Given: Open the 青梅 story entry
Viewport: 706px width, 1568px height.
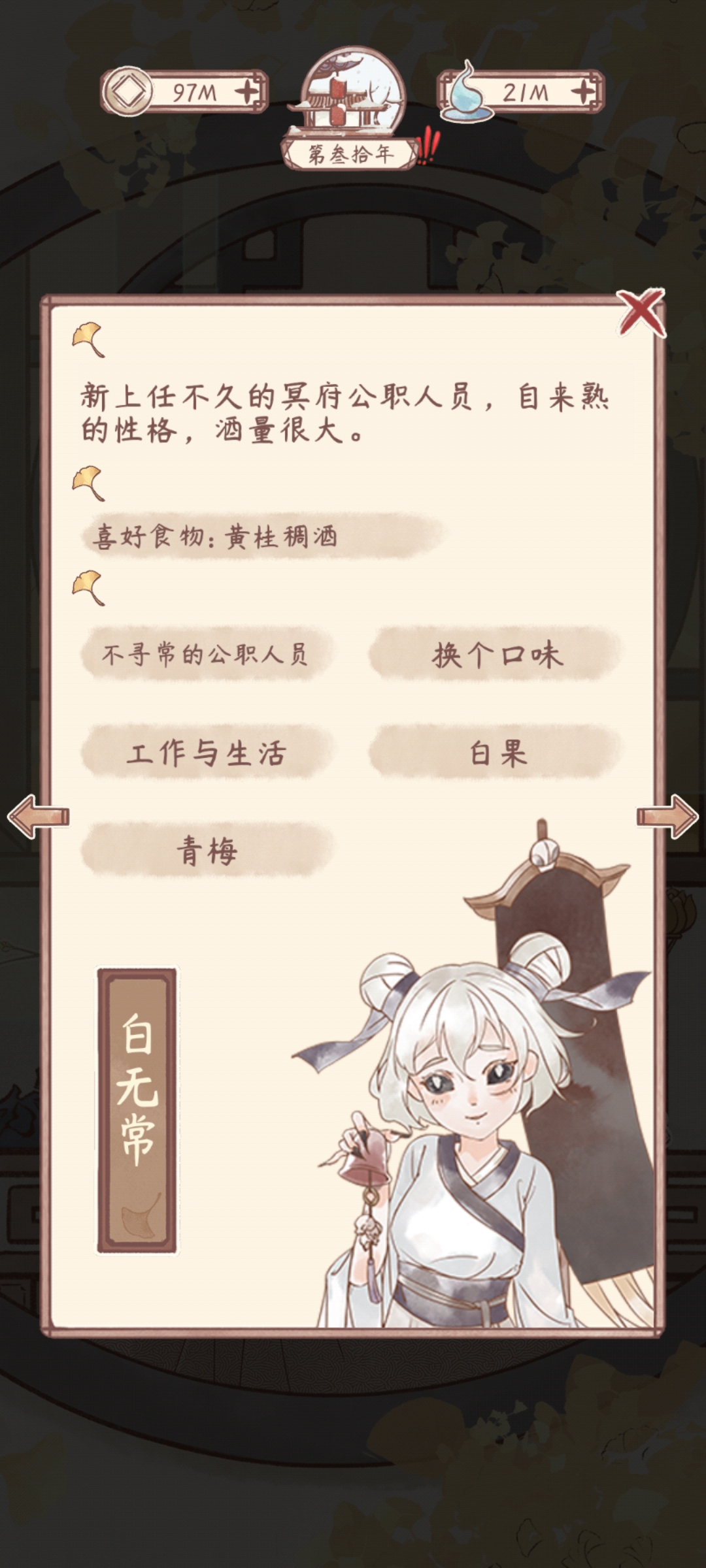Looking at the screenshot, I should tap(205, 851).
